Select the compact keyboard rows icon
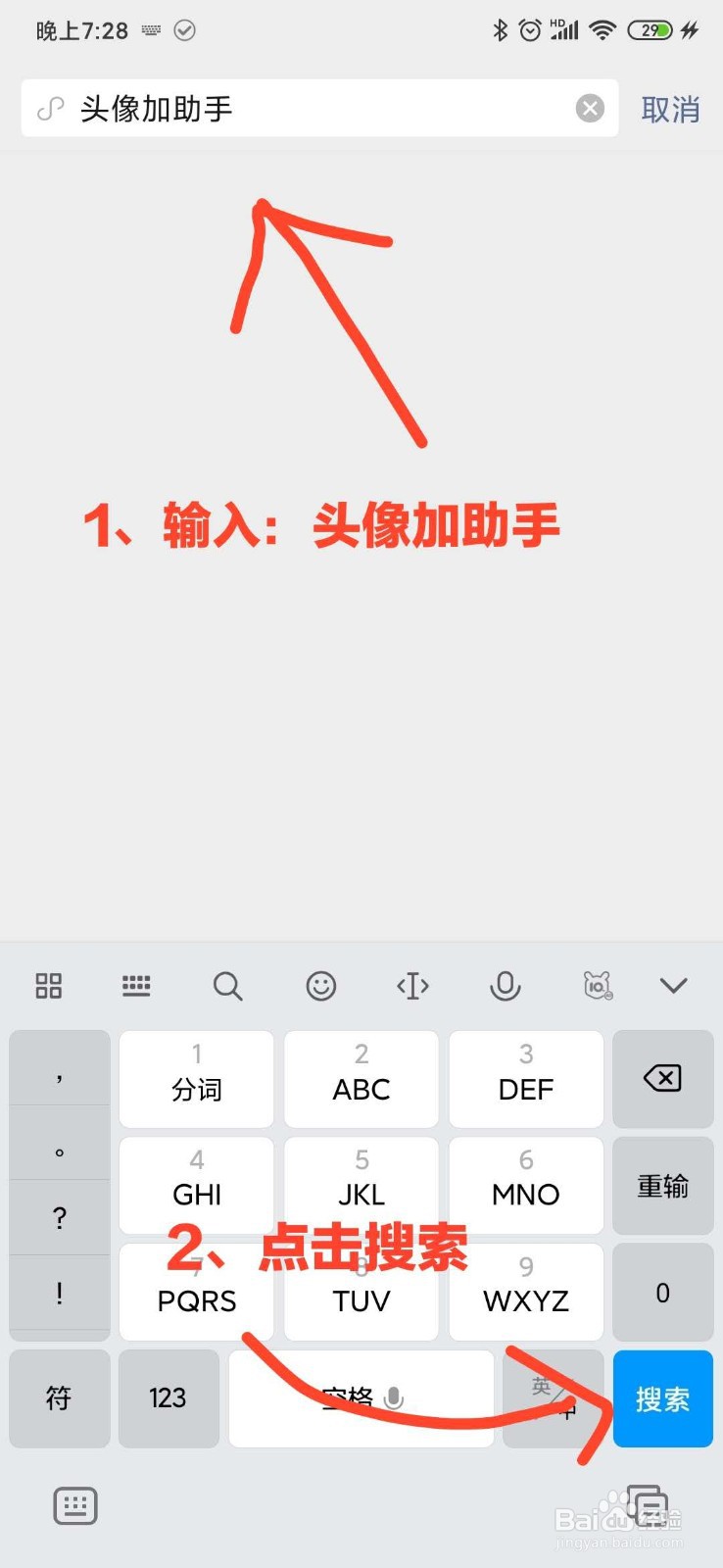The height and width of the screenshot is (1568, 723). pyautogui.click(x=136, y=986)
